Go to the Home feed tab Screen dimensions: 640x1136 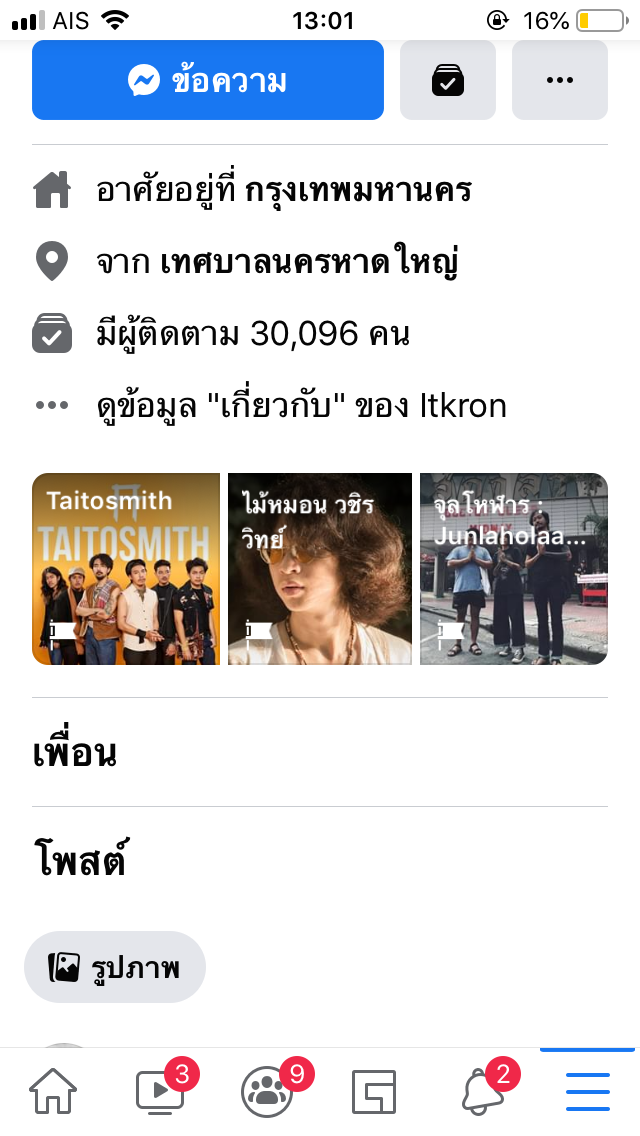[53, 1091]
